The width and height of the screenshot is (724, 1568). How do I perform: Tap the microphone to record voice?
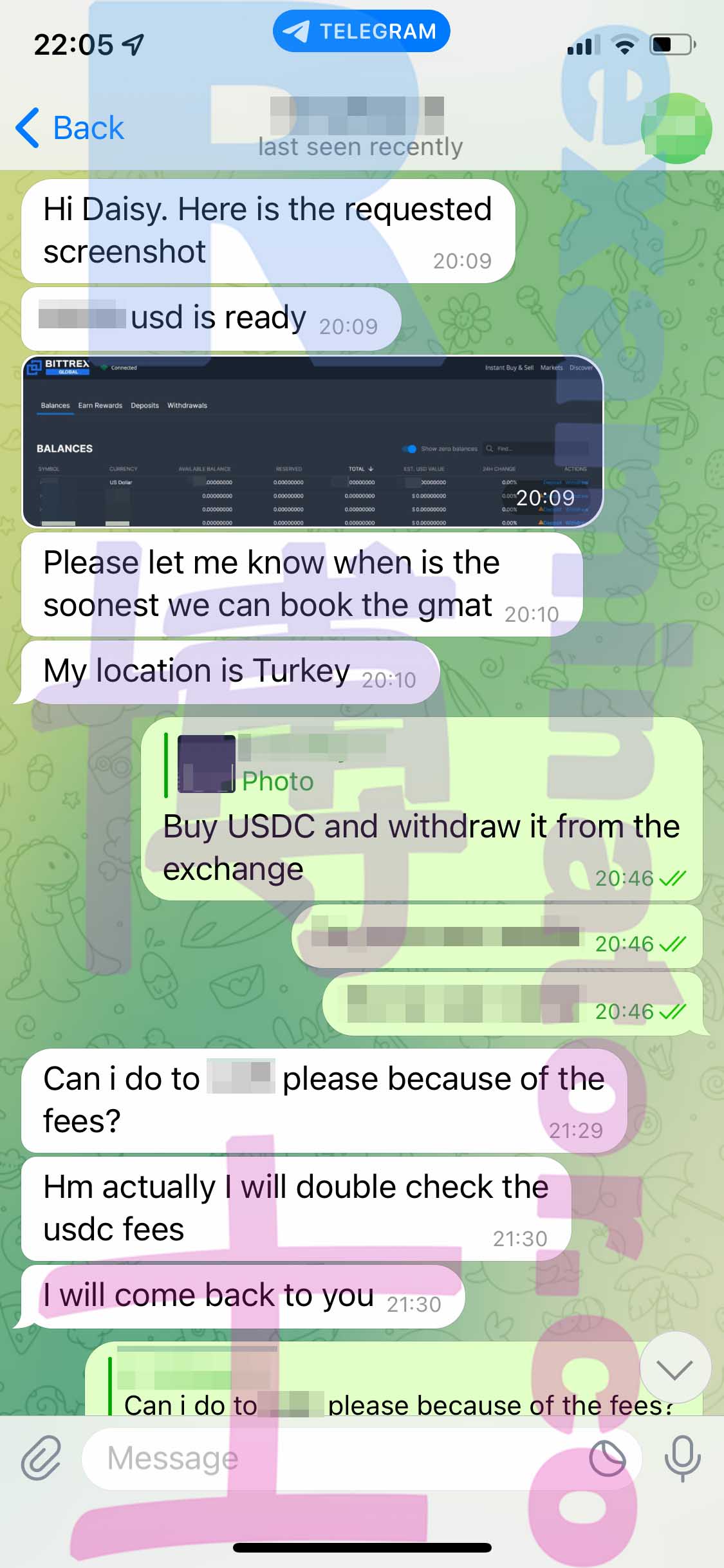(x=682, y=1458)
